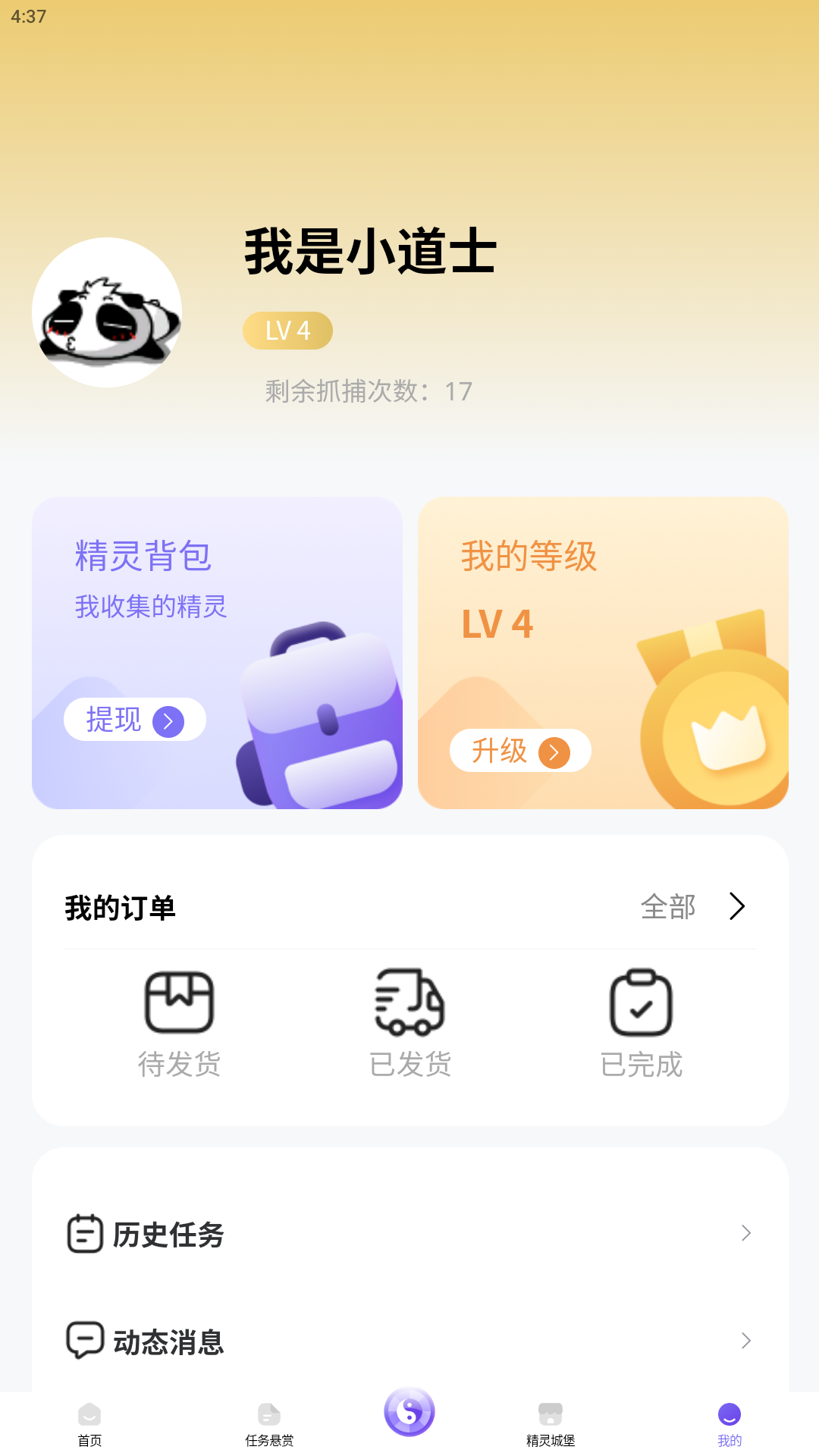Switch to the 任务悬赏 tab
The height and width of the screenshot is (1456, 819).
[x=269, y=1424]
